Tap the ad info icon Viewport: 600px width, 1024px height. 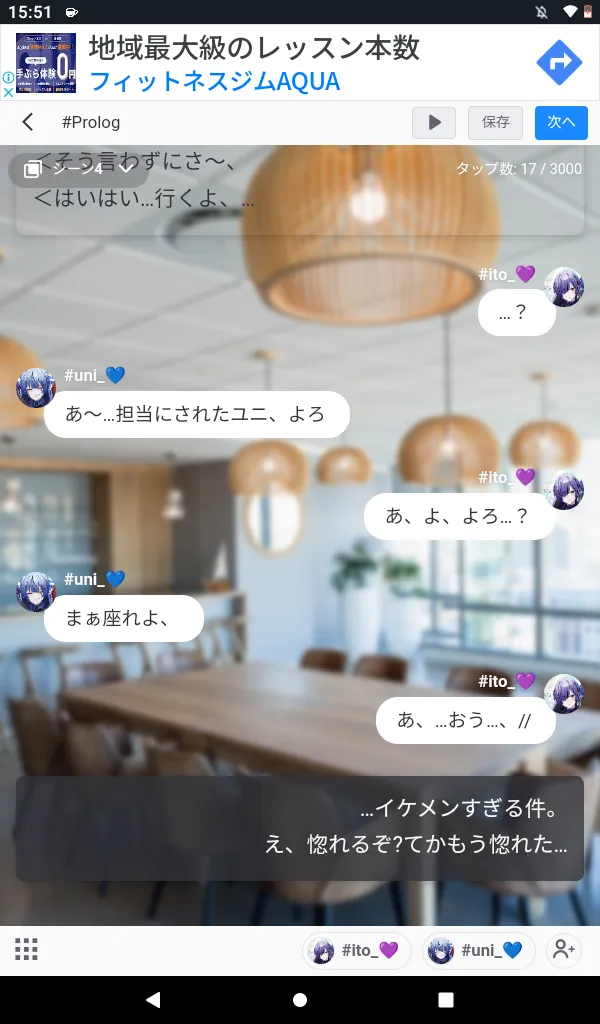pyautogui.click(x=8, y=77)
